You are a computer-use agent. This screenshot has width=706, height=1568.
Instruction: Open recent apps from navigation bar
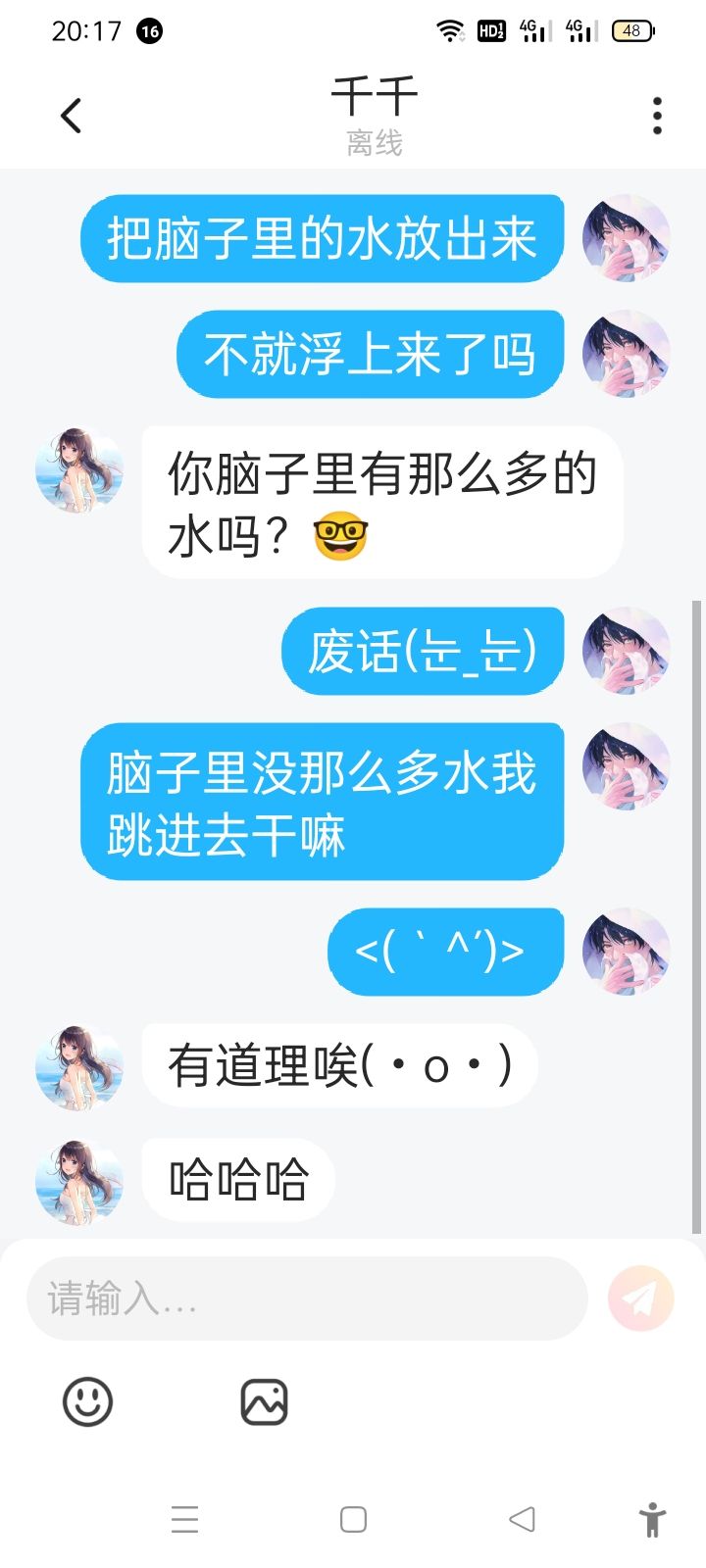[x=184, y=1520]
